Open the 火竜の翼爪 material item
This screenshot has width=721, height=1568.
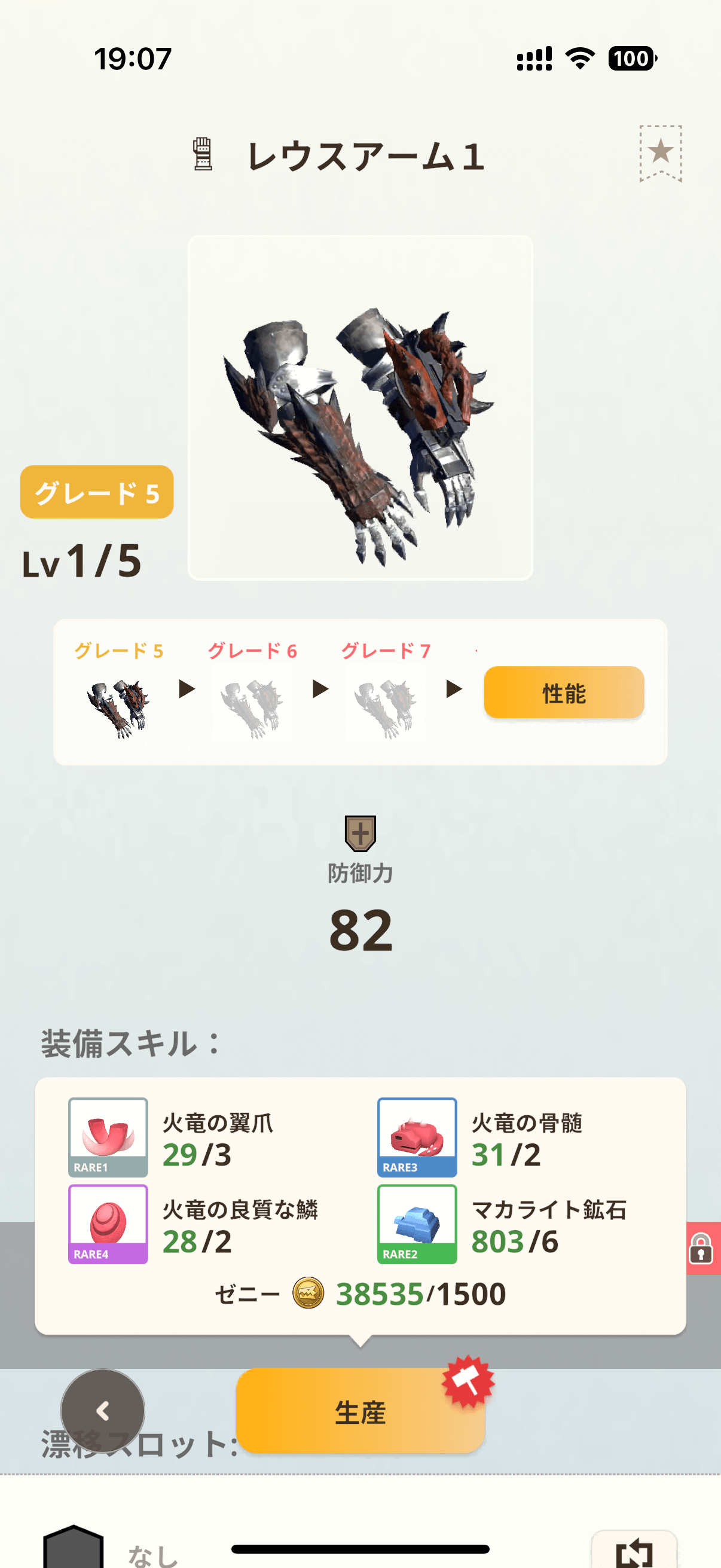tap(108, 1136)
